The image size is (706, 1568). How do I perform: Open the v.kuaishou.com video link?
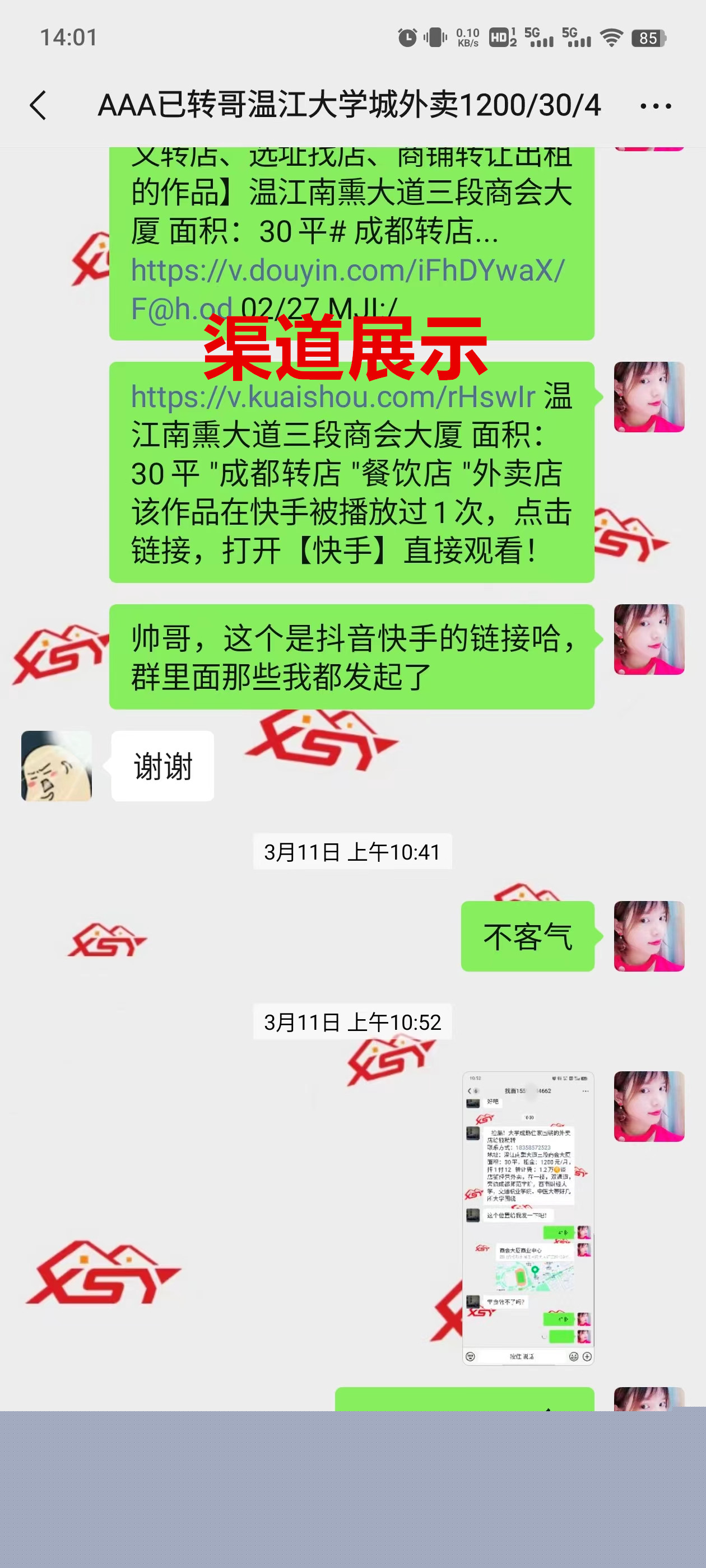pyautogui.click(x=333, y=398)
